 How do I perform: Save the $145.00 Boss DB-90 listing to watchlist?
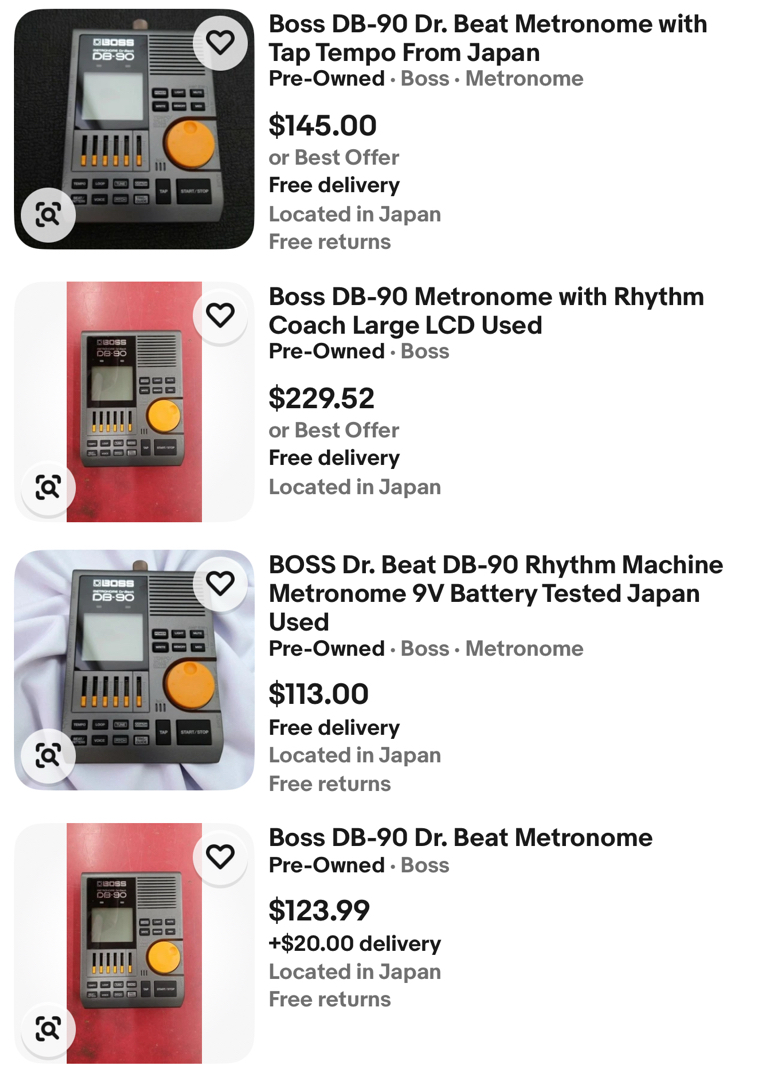[x=220, y=42]
